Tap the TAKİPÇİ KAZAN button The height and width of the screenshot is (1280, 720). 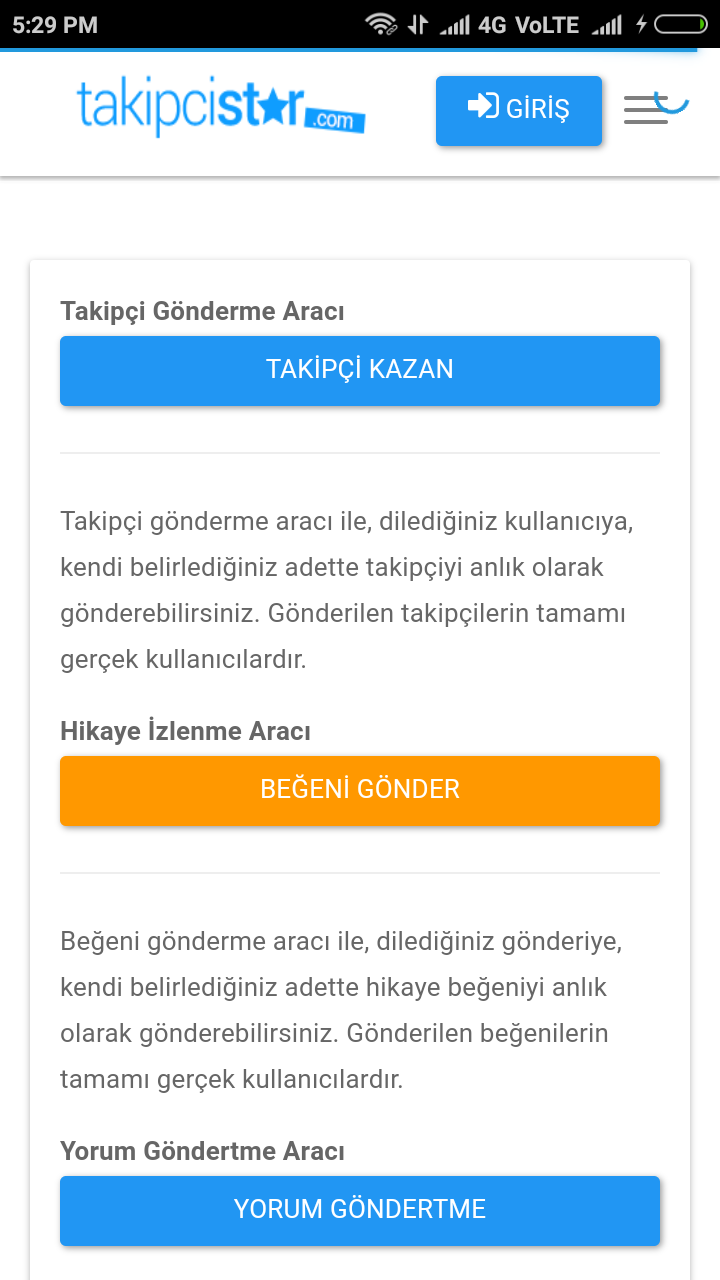(x=360, y=370)
